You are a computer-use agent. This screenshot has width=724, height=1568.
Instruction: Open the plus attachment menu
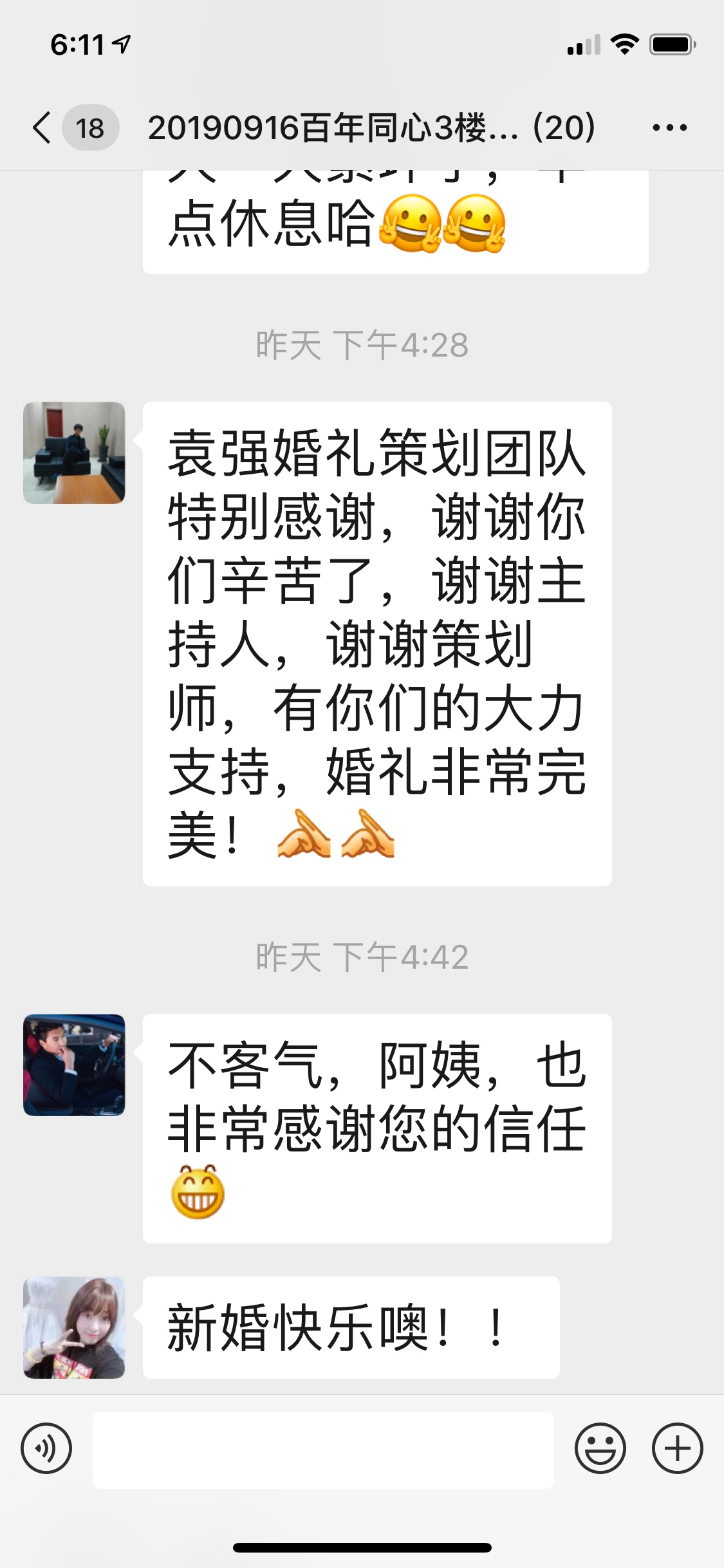click(677, 1448)
